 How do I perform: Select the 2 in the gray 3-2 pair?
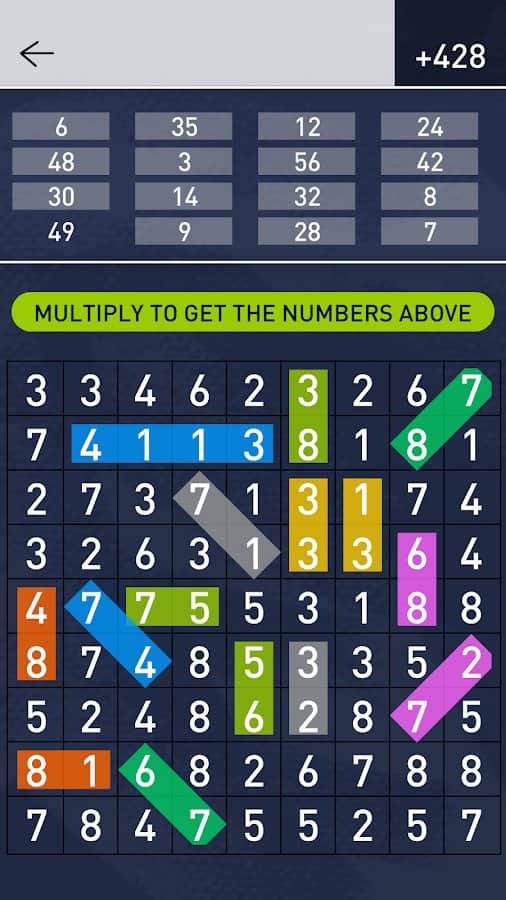coord(308,716)
